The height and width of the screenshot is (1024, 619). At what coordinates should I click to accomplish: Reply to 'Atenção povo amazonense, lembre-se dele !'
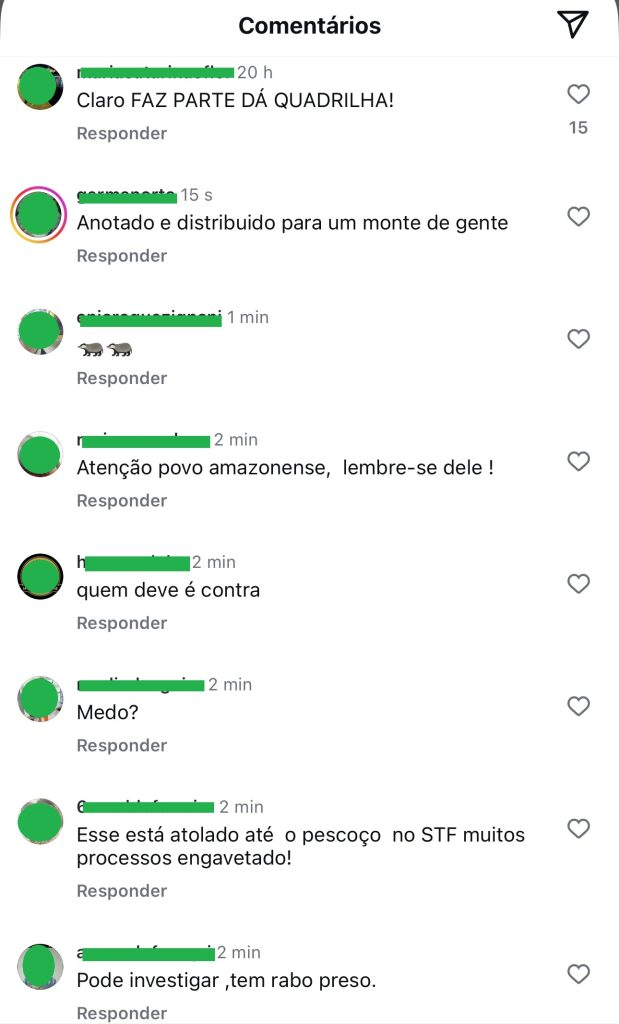click(121, 501)
